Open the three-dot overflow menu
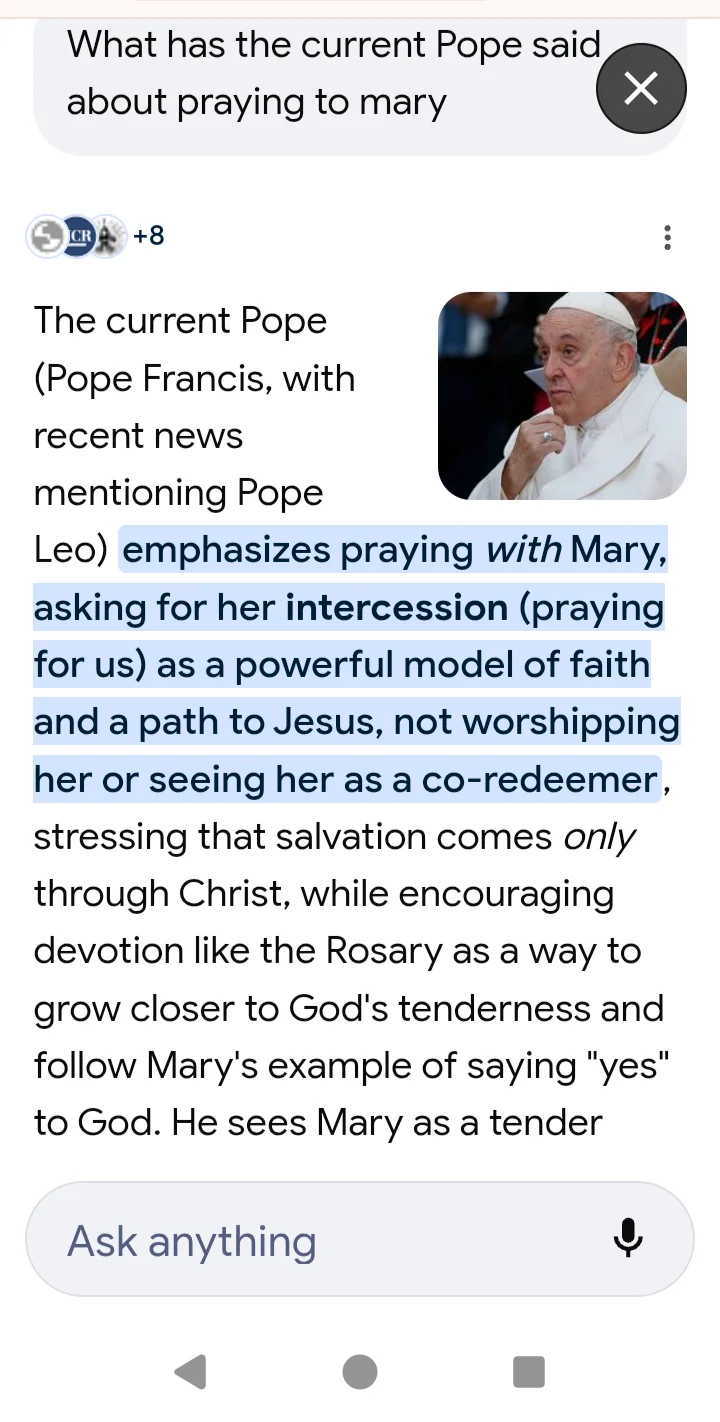 [667, 238]
